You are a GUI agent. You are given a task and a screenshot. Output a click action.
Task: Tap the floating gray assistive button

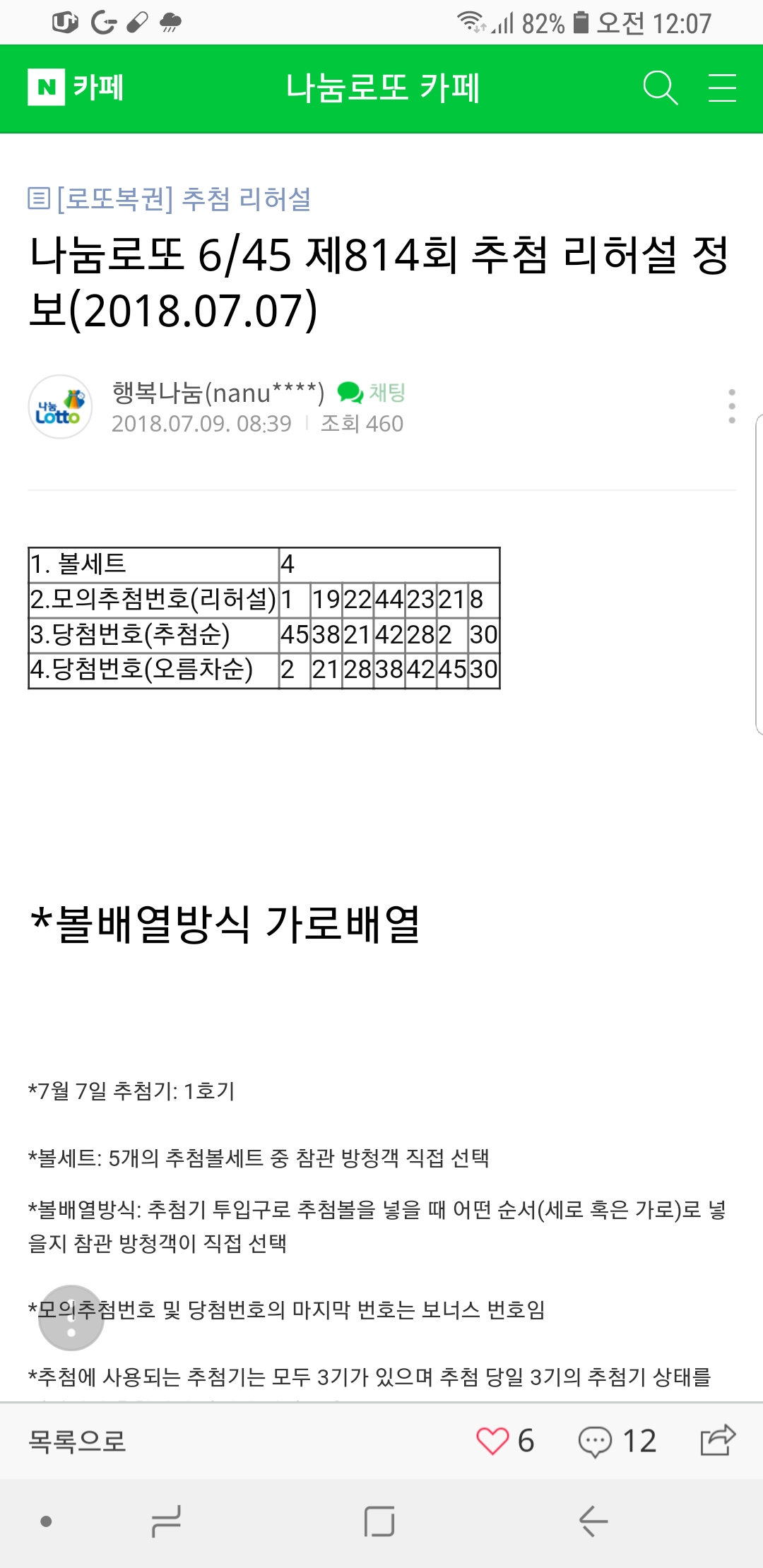[x=71, y=1318]
